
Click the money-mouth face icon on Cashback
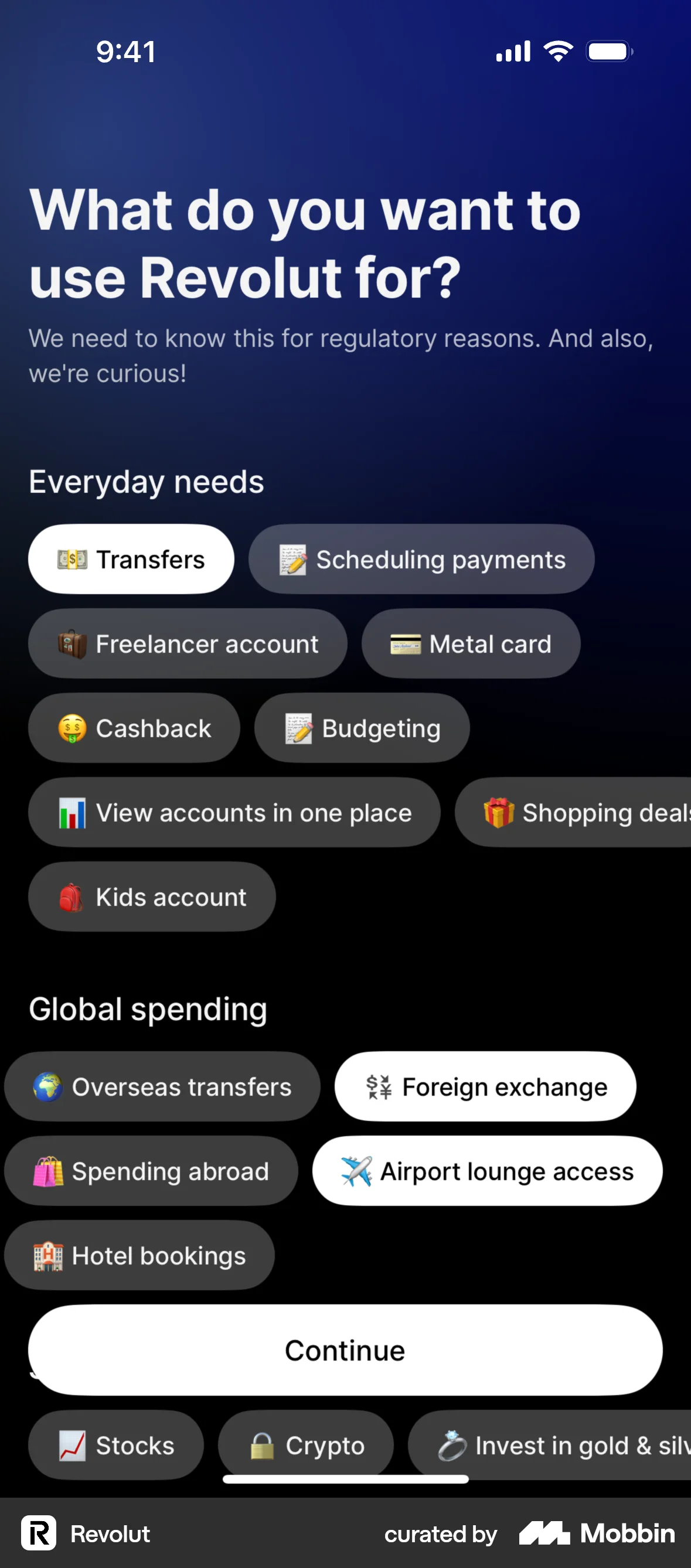pyautogui.click(x=73, y=728)
